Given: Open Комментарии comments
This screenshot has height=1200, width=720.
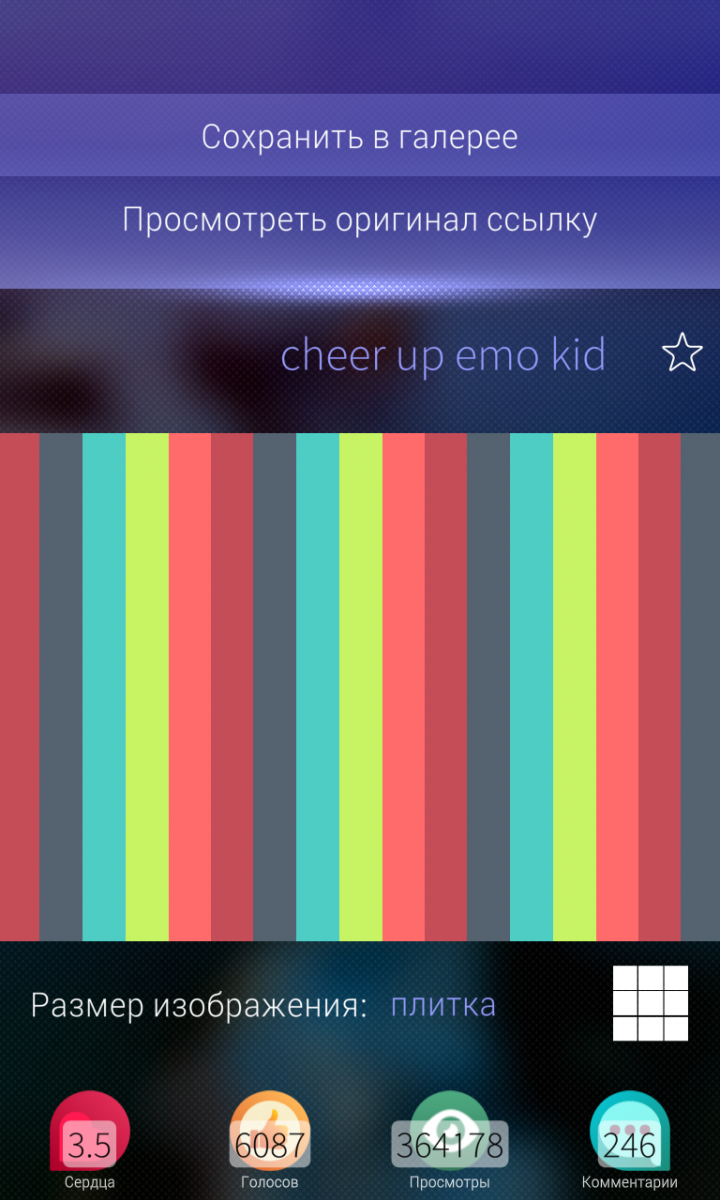Looking at the screenshot, I should click(630, 1138).
